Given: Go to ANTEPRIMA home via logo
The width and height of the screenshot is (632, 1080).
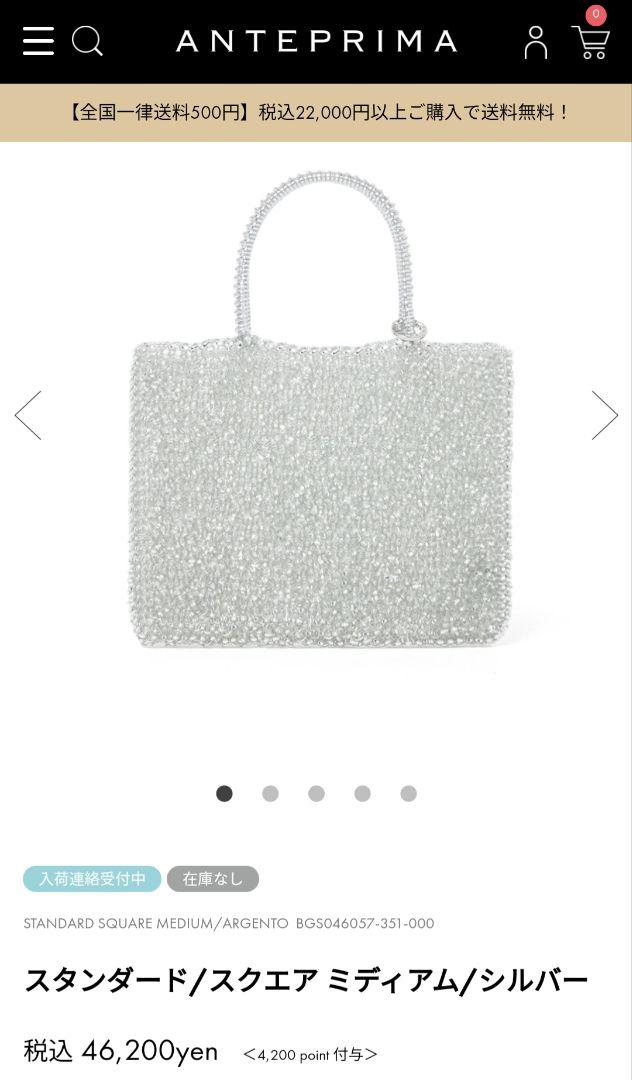Looking at the screenshot, I should click(316, 41).
